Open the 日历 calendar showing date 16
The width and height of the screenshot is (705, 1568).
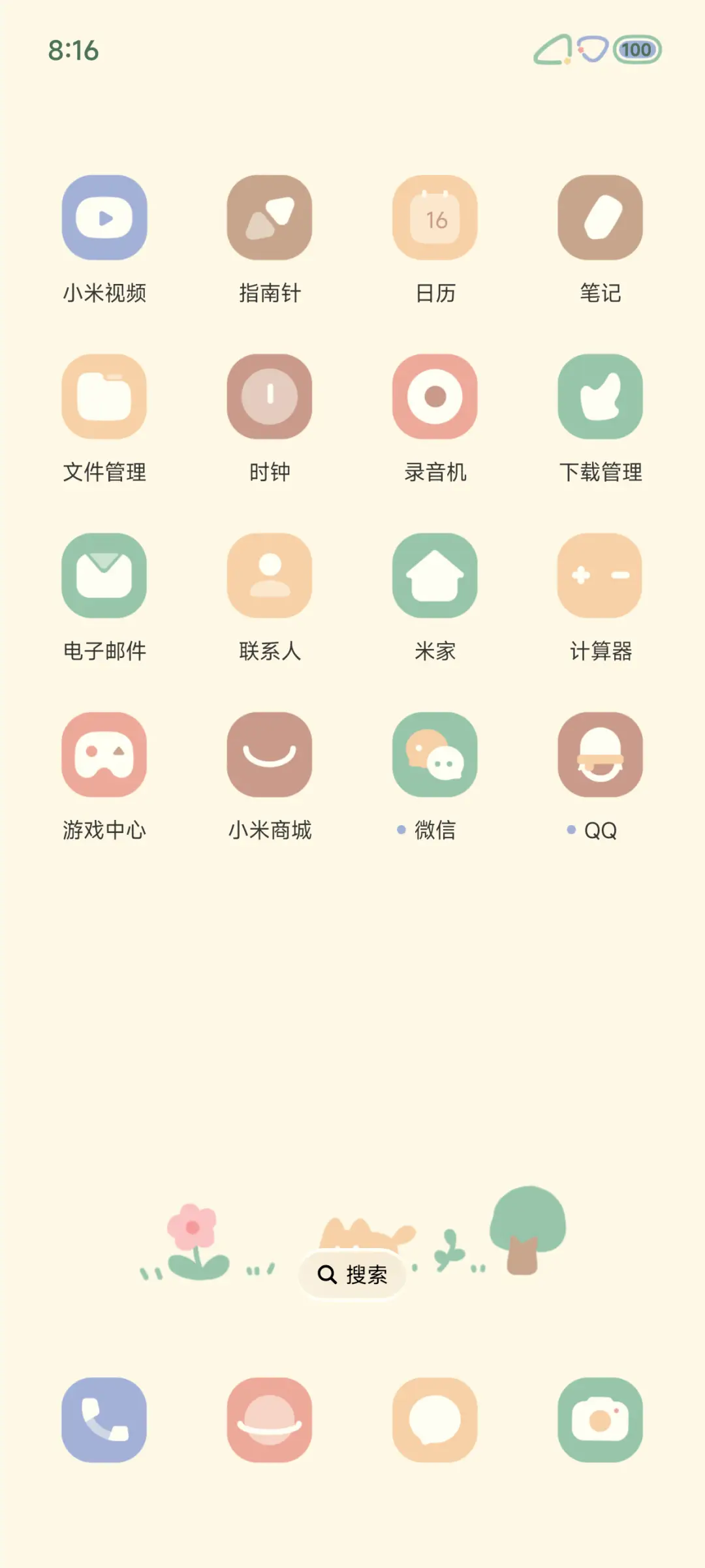pyautogui.click(x=435, y=219)
